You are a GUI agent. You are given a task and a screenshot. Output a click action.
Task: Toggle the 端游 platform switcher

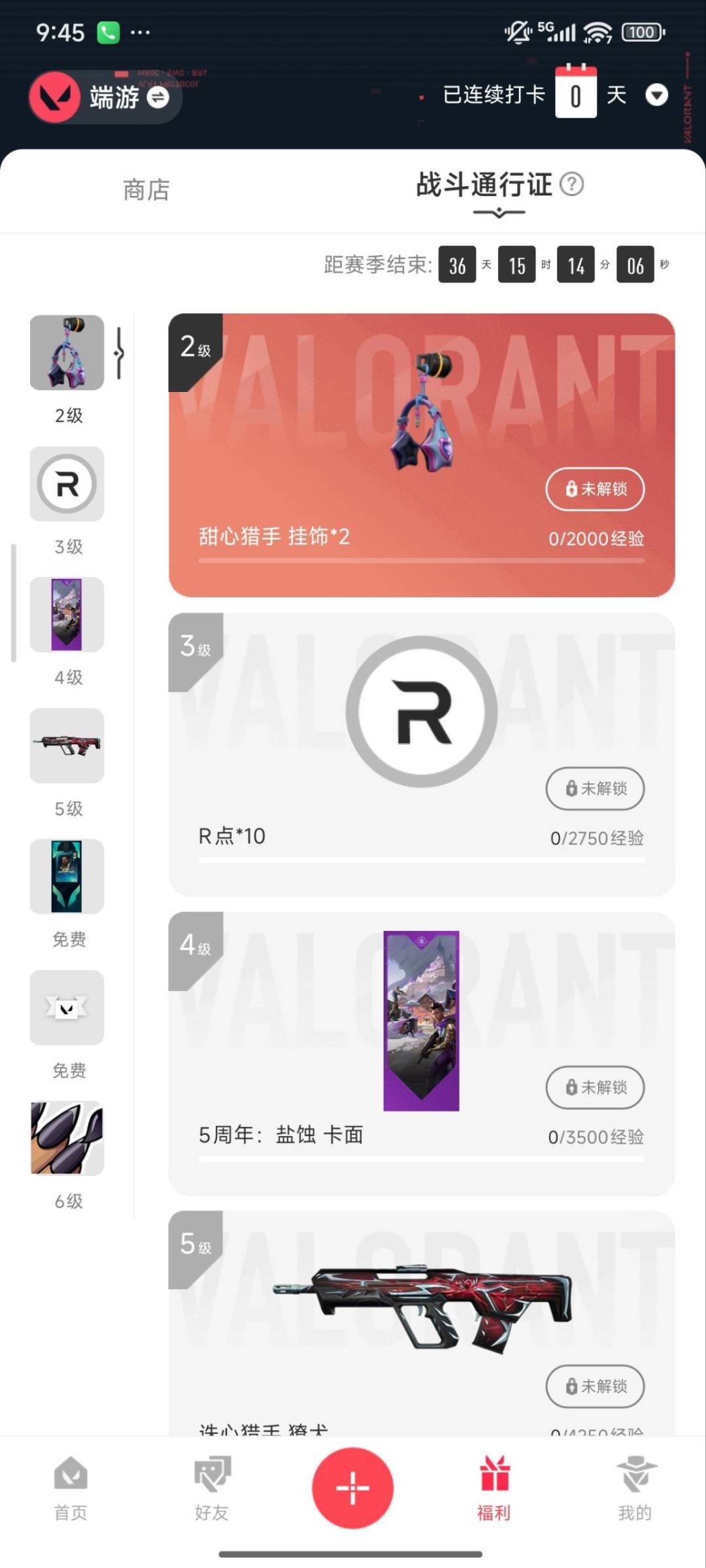coord(156,98)
